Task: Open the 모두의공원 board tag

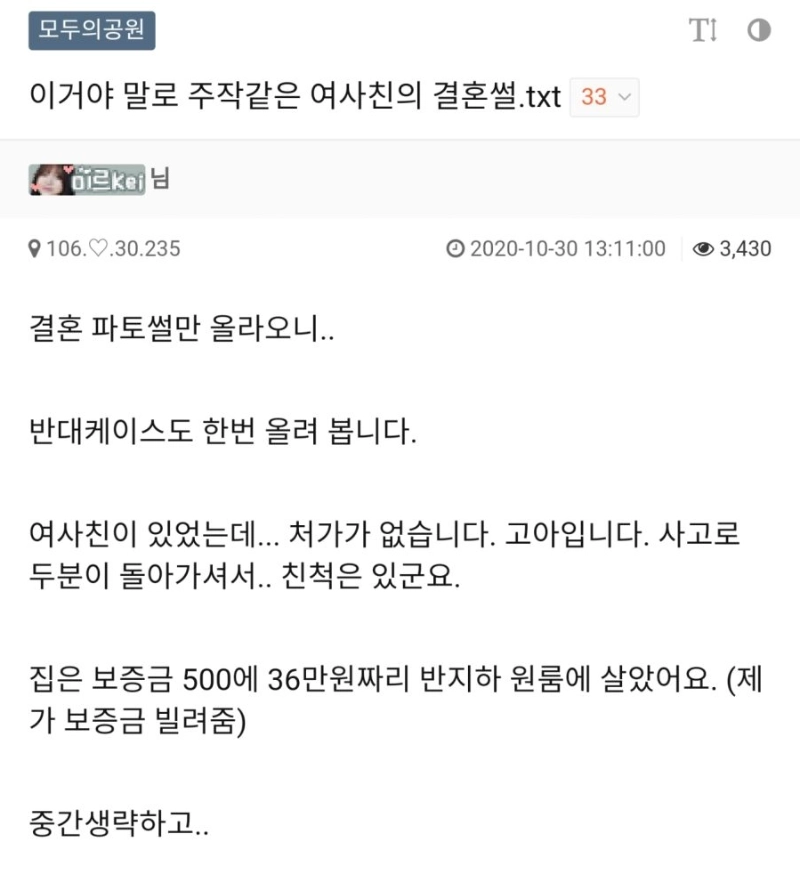Action: 92,31
